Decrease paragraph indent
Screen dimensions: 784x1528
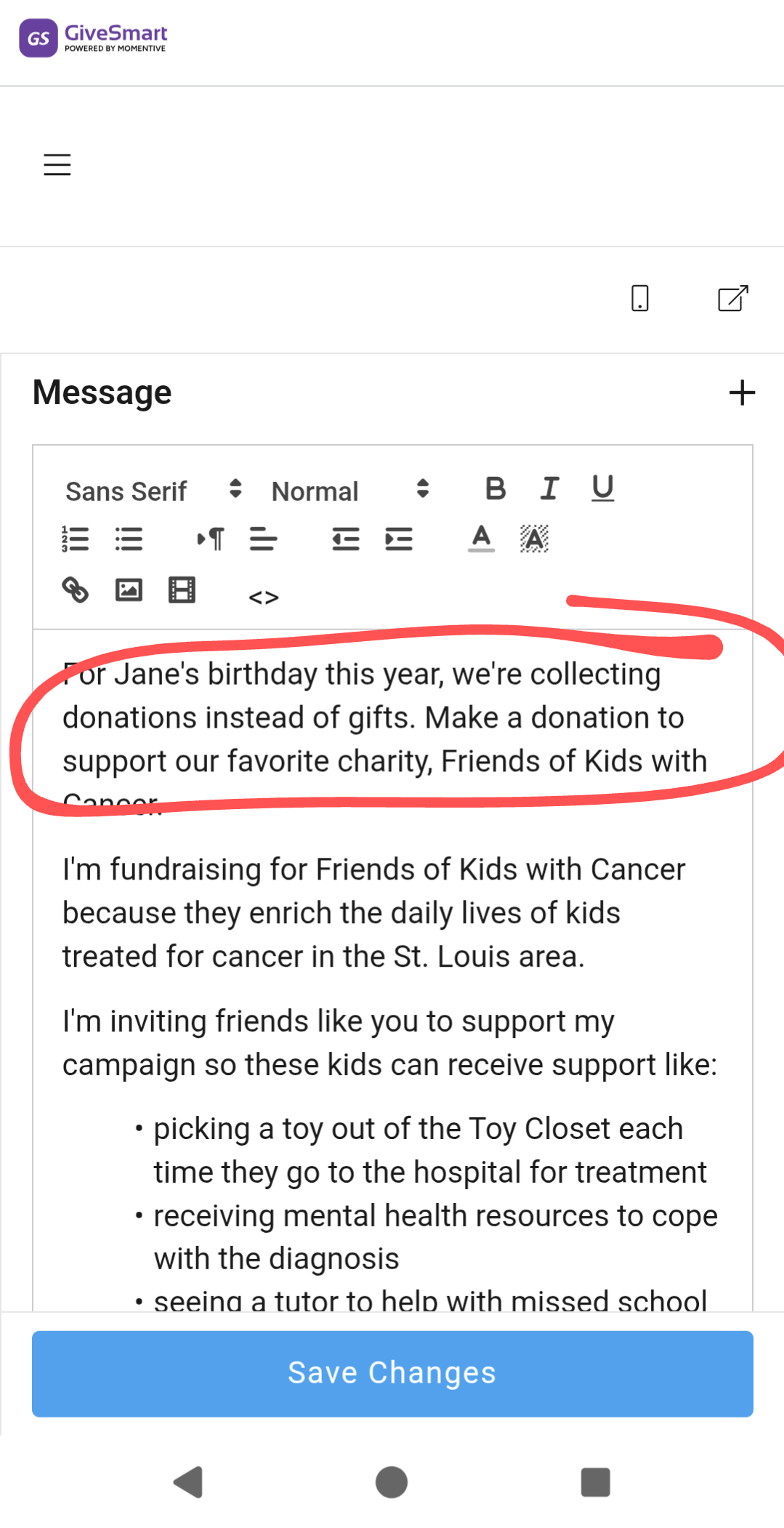pyautogui.click(x=346, y=539)
